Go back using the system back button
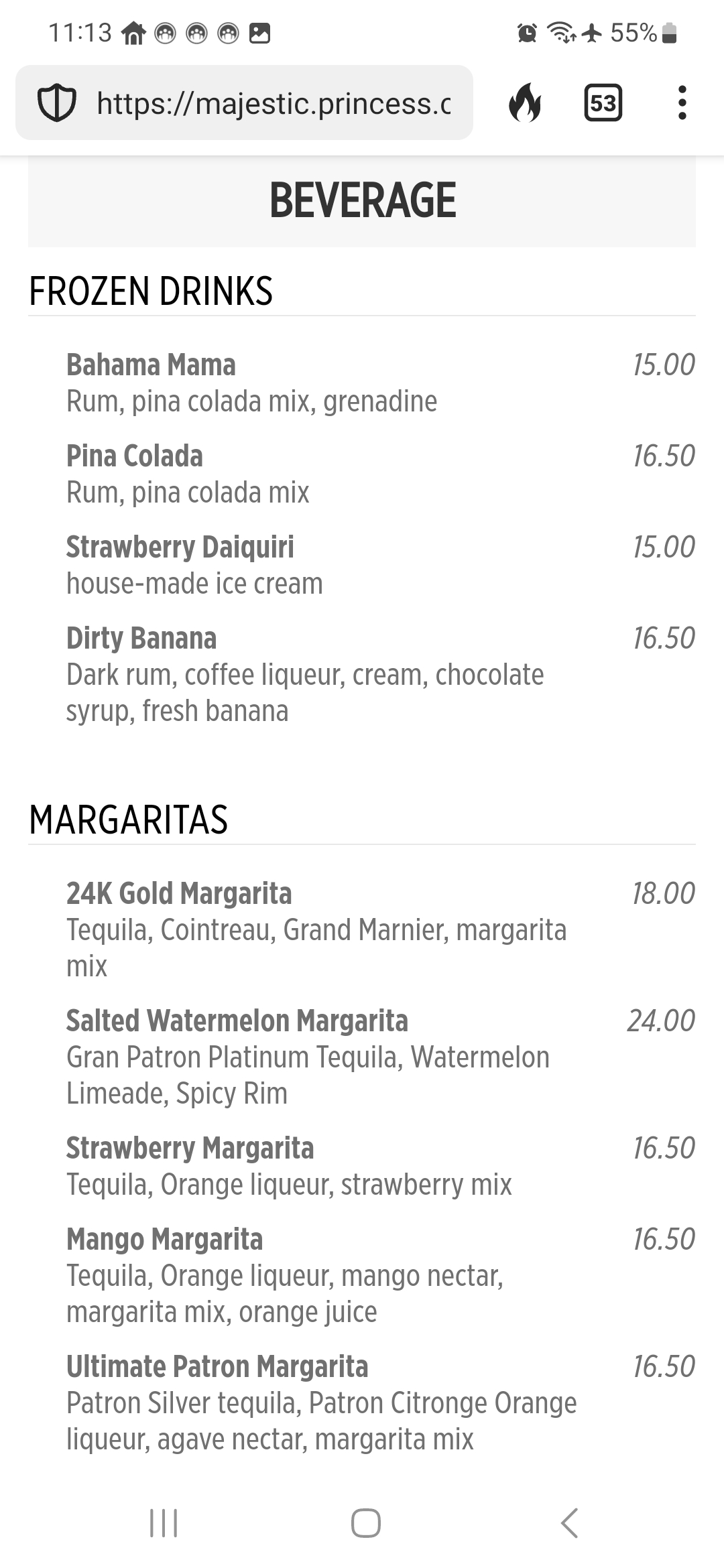 [568, 1523]
